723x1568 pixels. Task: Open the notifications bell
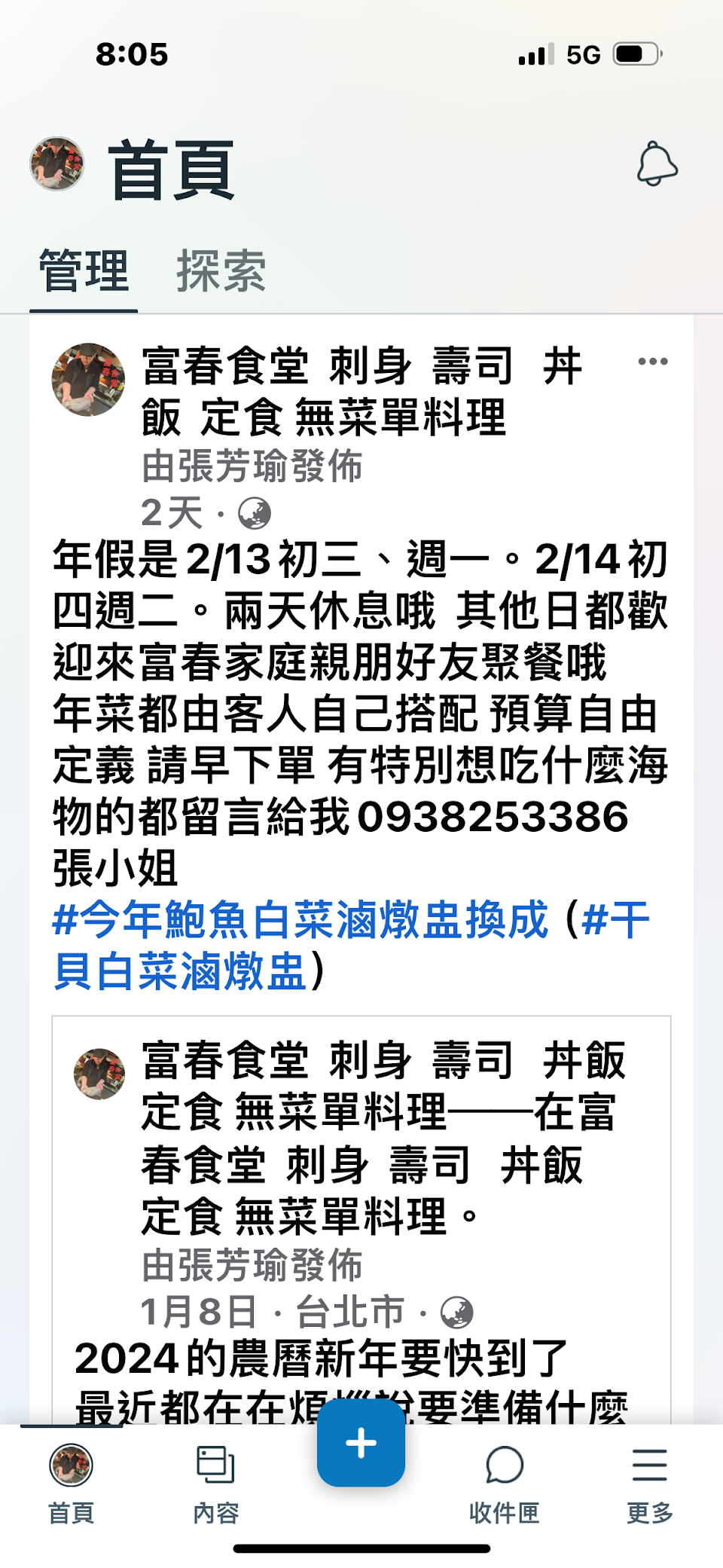pyautogui.click(x=657, y=164)
